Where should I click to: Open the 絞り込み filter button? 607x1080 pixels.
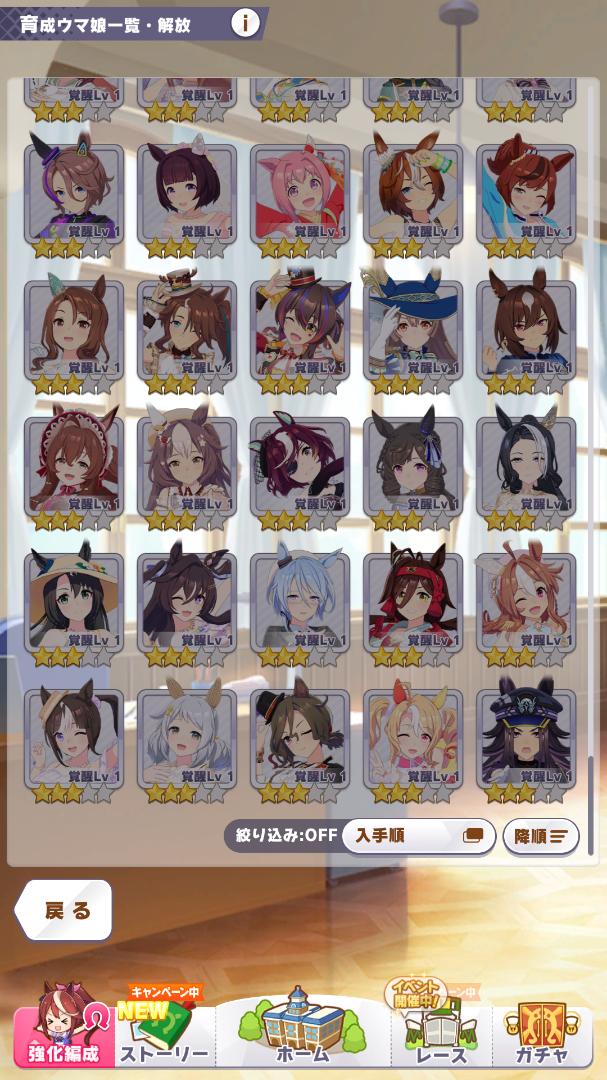pyautogui.click(x=281, y=836)
